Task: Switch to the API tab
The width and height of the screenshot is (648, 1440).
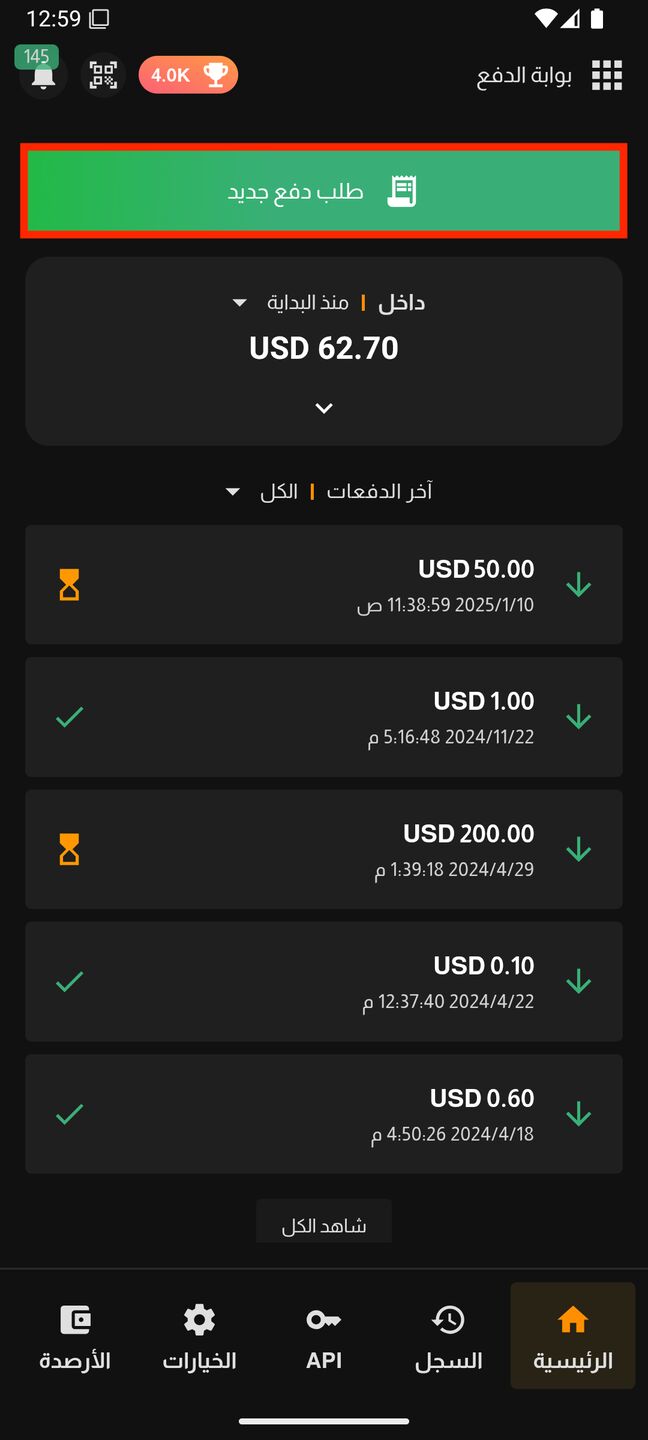Action: 324,1337
